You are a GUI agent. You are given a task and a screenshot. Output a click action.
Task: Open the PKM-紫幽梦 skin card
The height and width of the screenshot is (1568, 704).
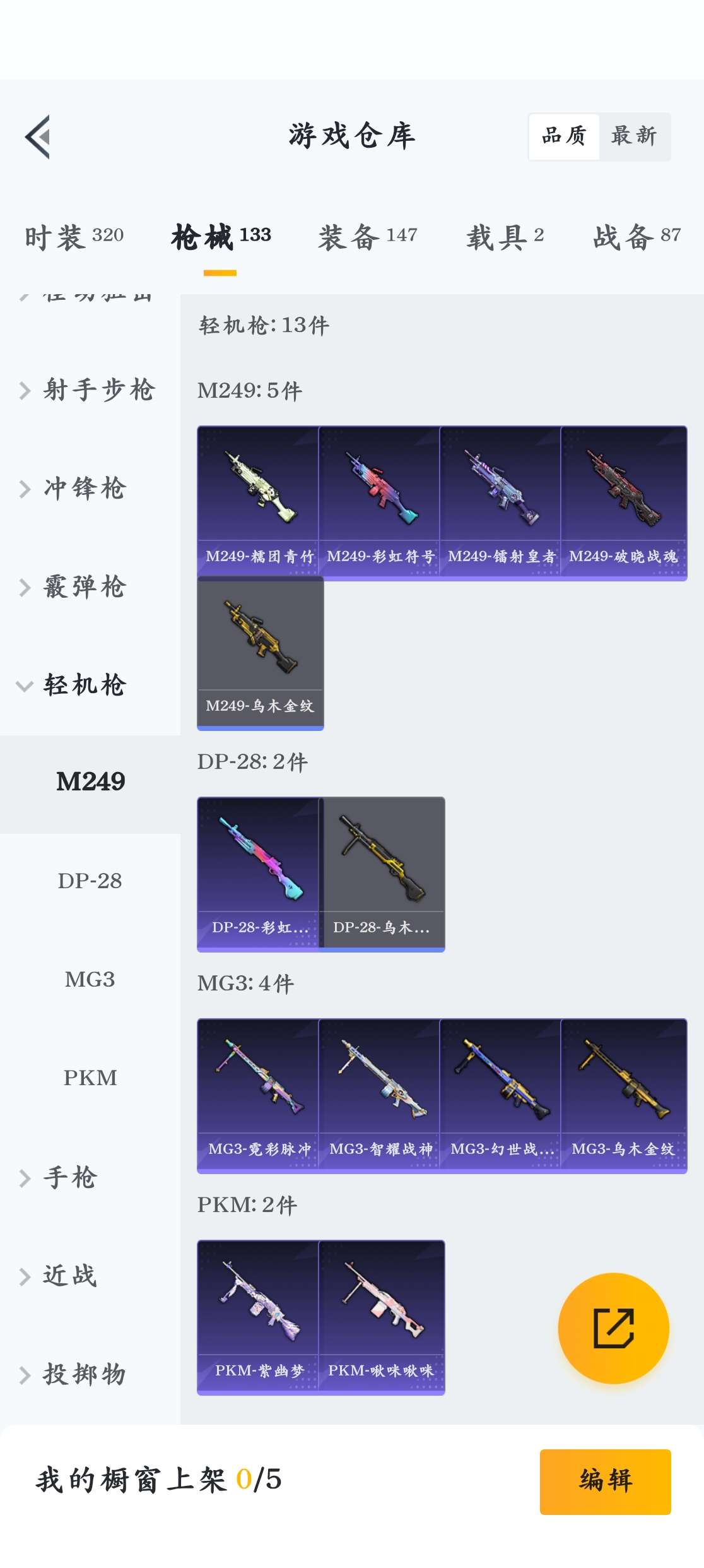[258, 1316]
